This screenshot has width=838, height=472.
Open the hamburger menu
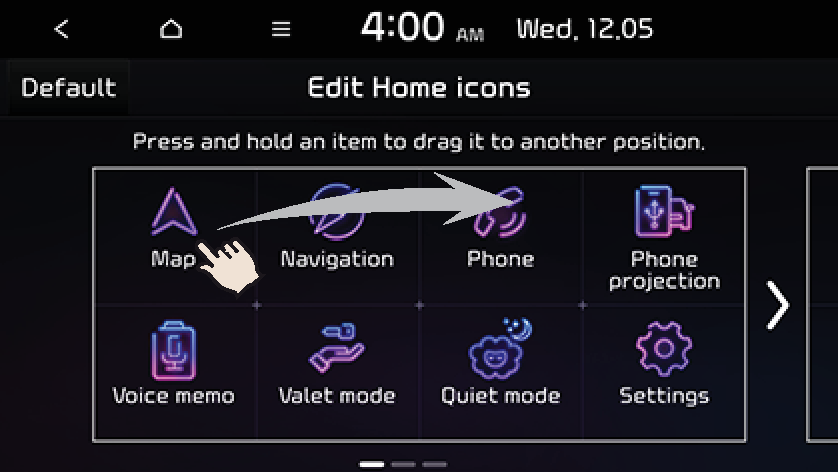pos(281,29)
